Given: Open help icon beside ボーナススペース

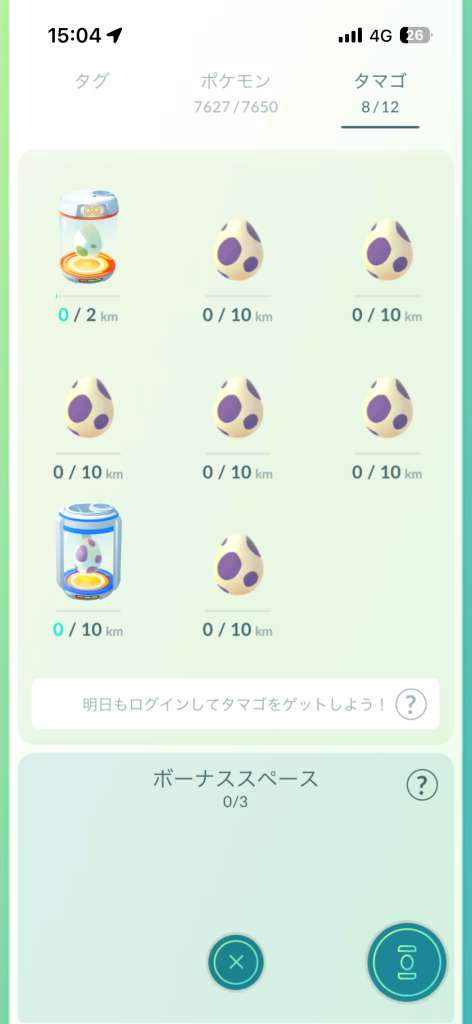Looking at the screenshot, I should pos(422,785).
